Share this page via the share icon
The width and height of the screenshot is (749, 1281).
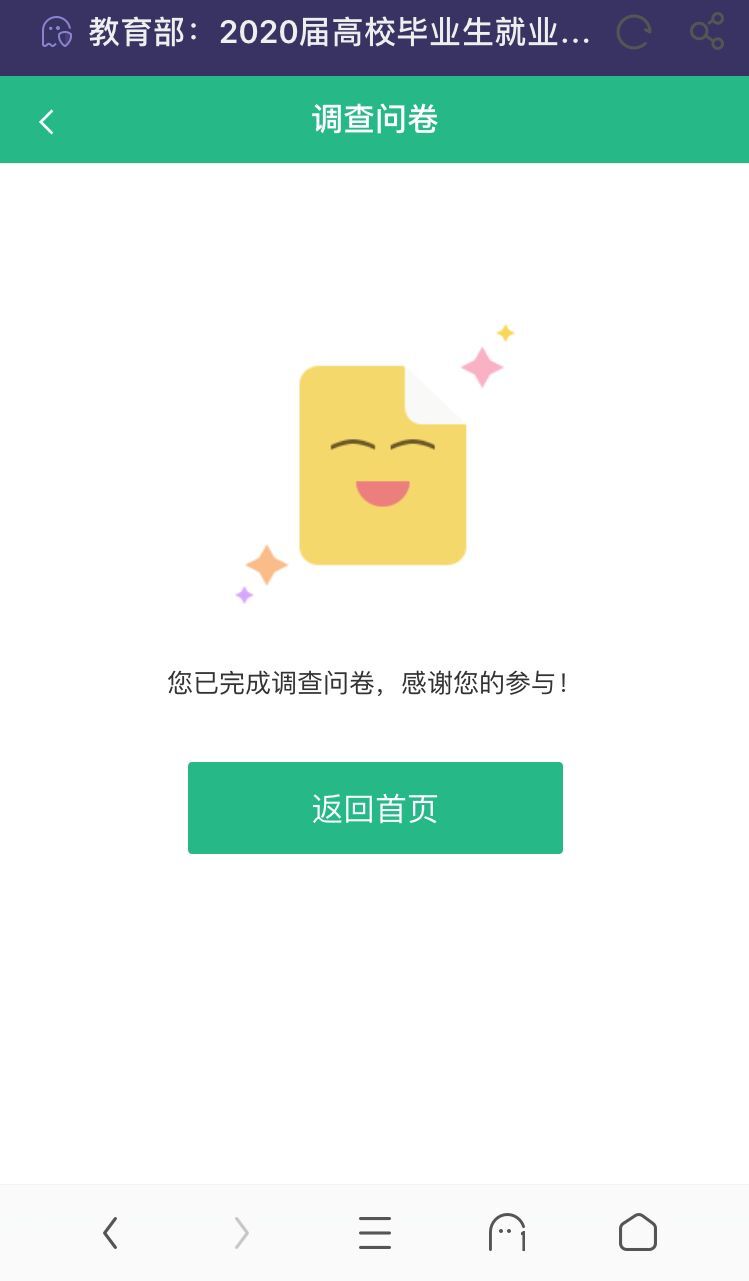coord(707,32)
